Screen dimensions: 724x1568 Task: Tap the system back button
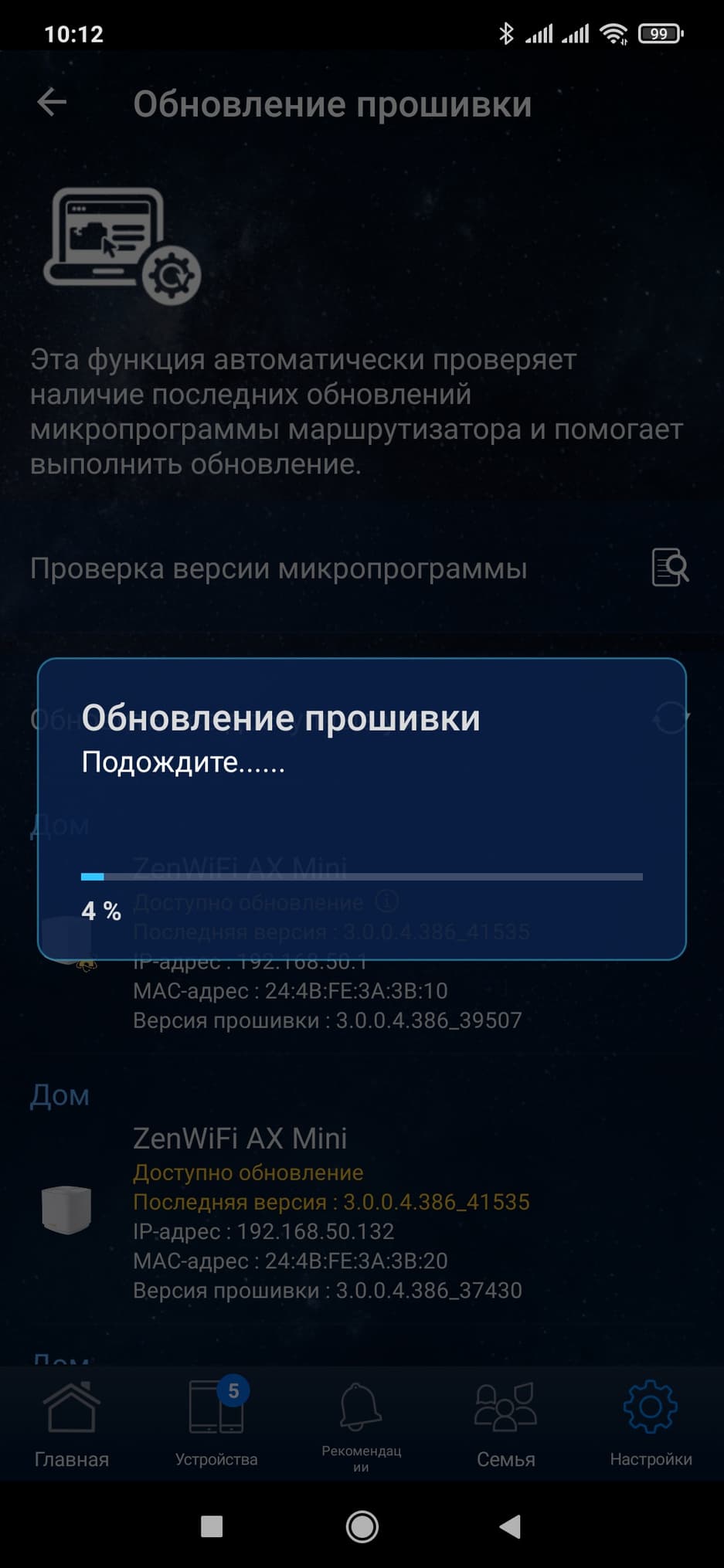[510, 1526]
